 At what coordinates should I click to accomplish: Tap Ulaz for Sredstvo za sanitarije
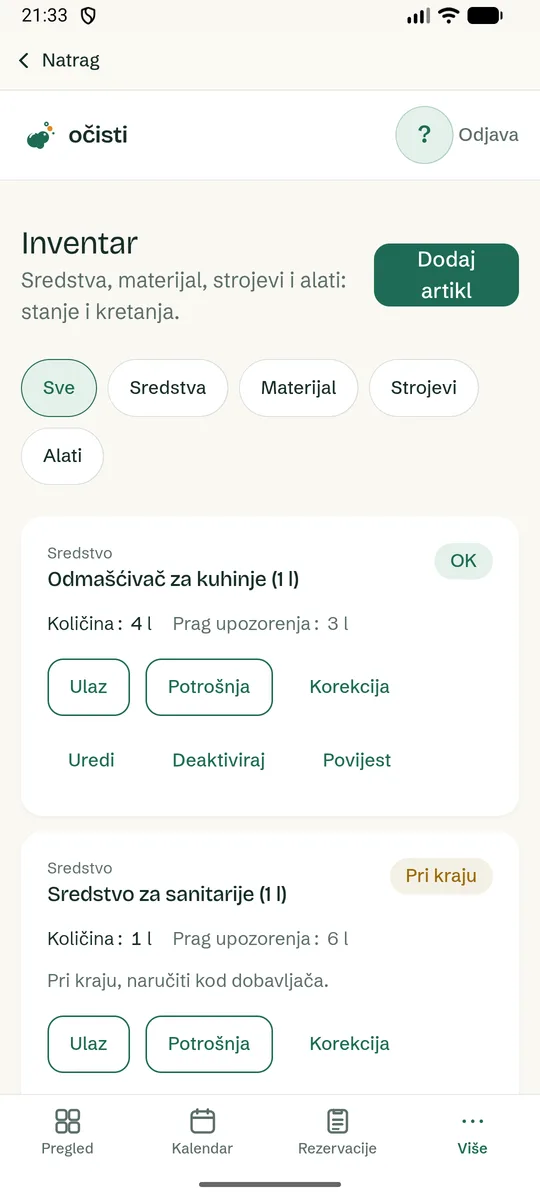(88, 1044)
